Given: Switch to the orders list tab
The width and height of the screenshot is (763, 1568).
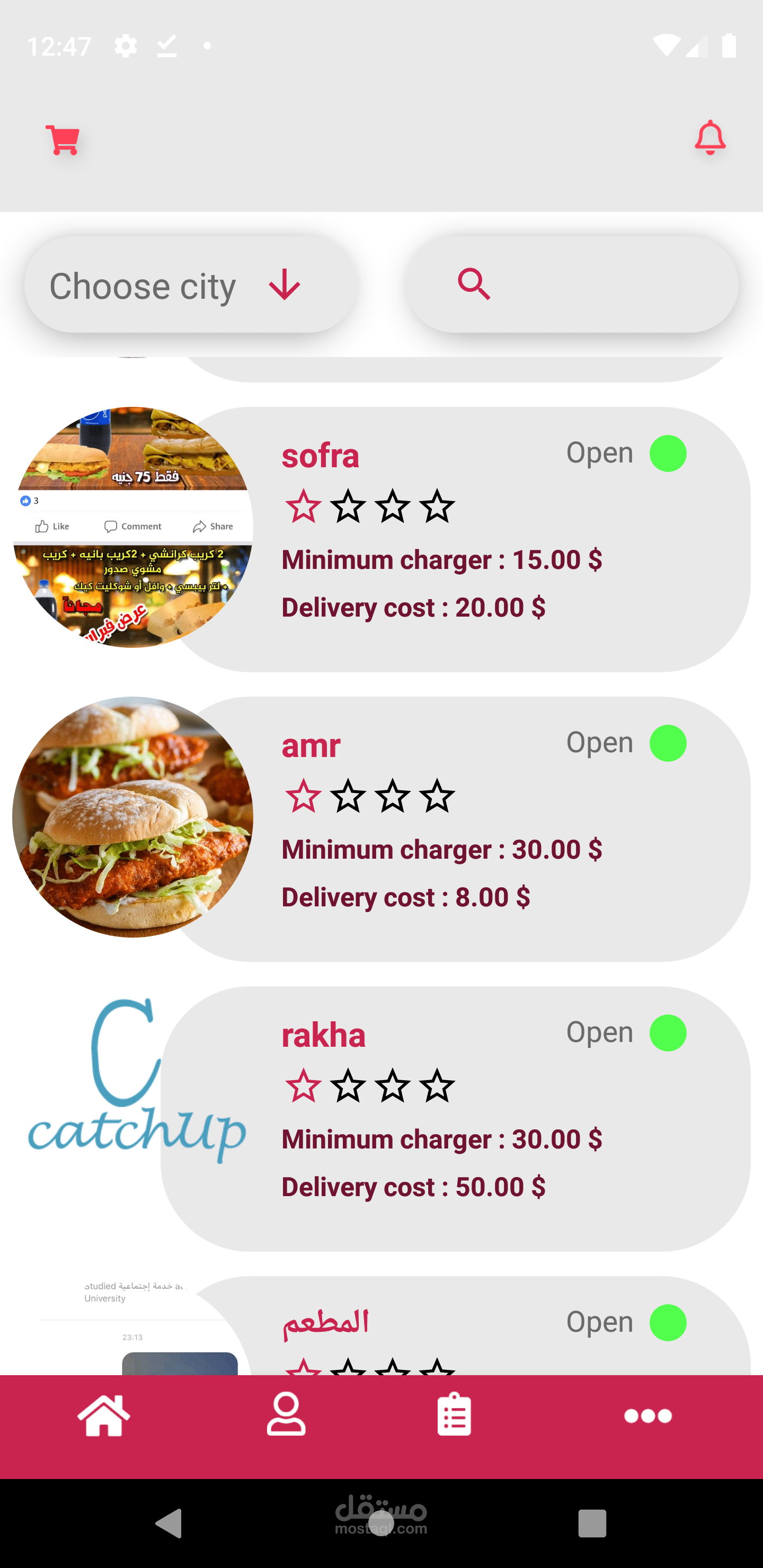Looking at the screenshot, I should (454, 1414).
